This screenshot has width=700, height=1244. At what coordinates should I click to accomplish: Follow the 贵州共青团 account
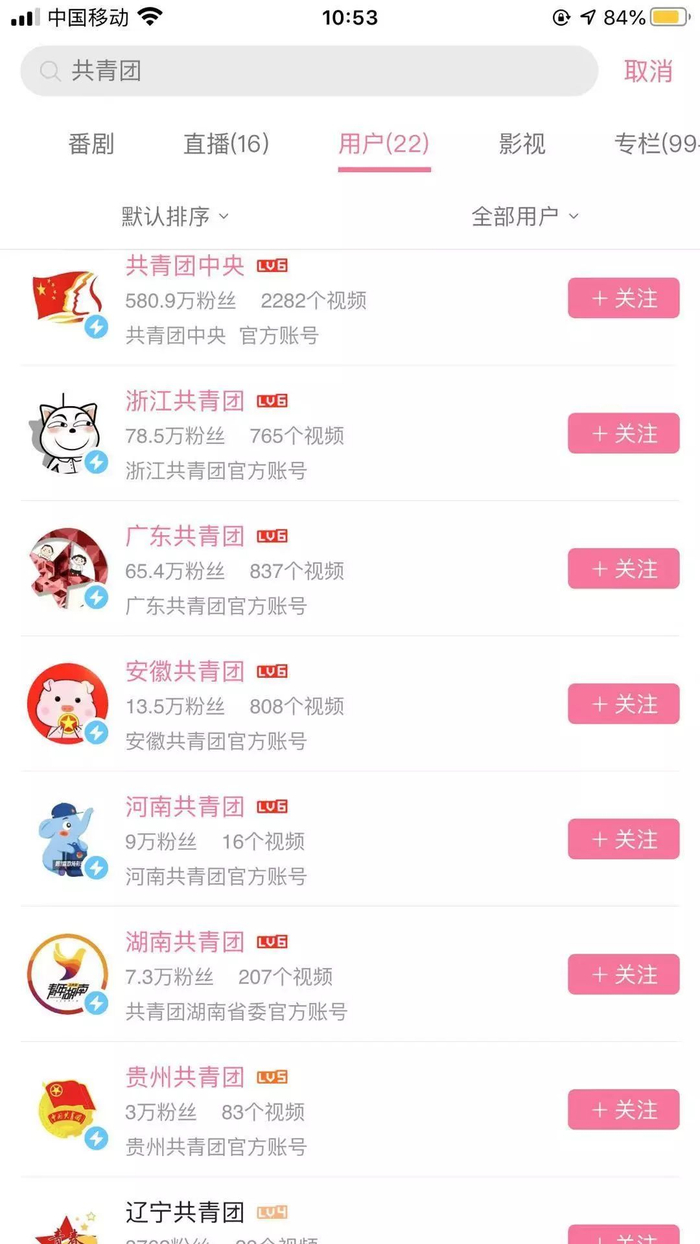[x=624, y=1109]
